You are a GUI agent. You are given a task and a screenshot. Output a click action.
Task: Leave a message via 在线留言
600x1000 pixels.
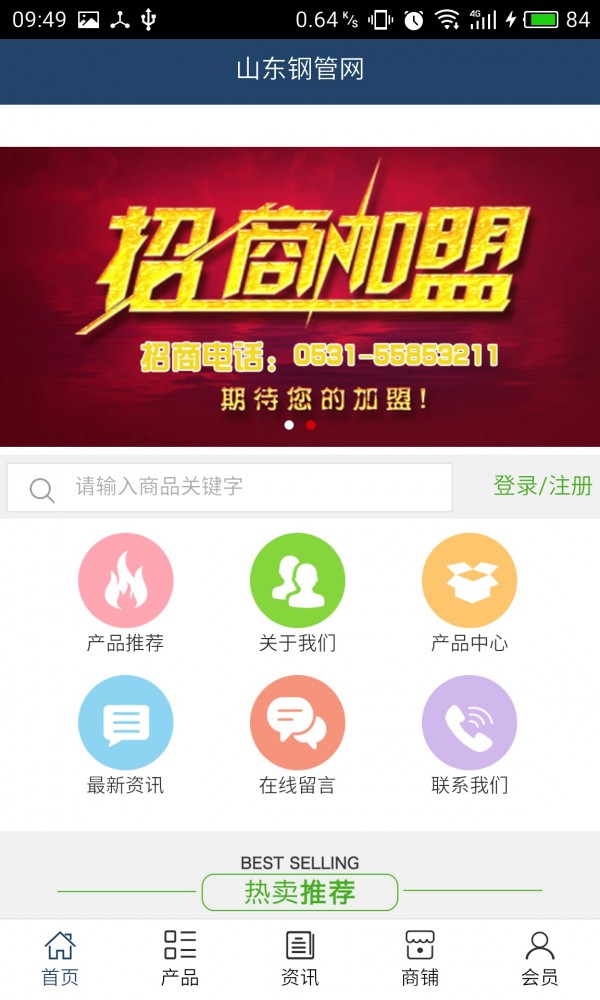[x=297, y=735]
